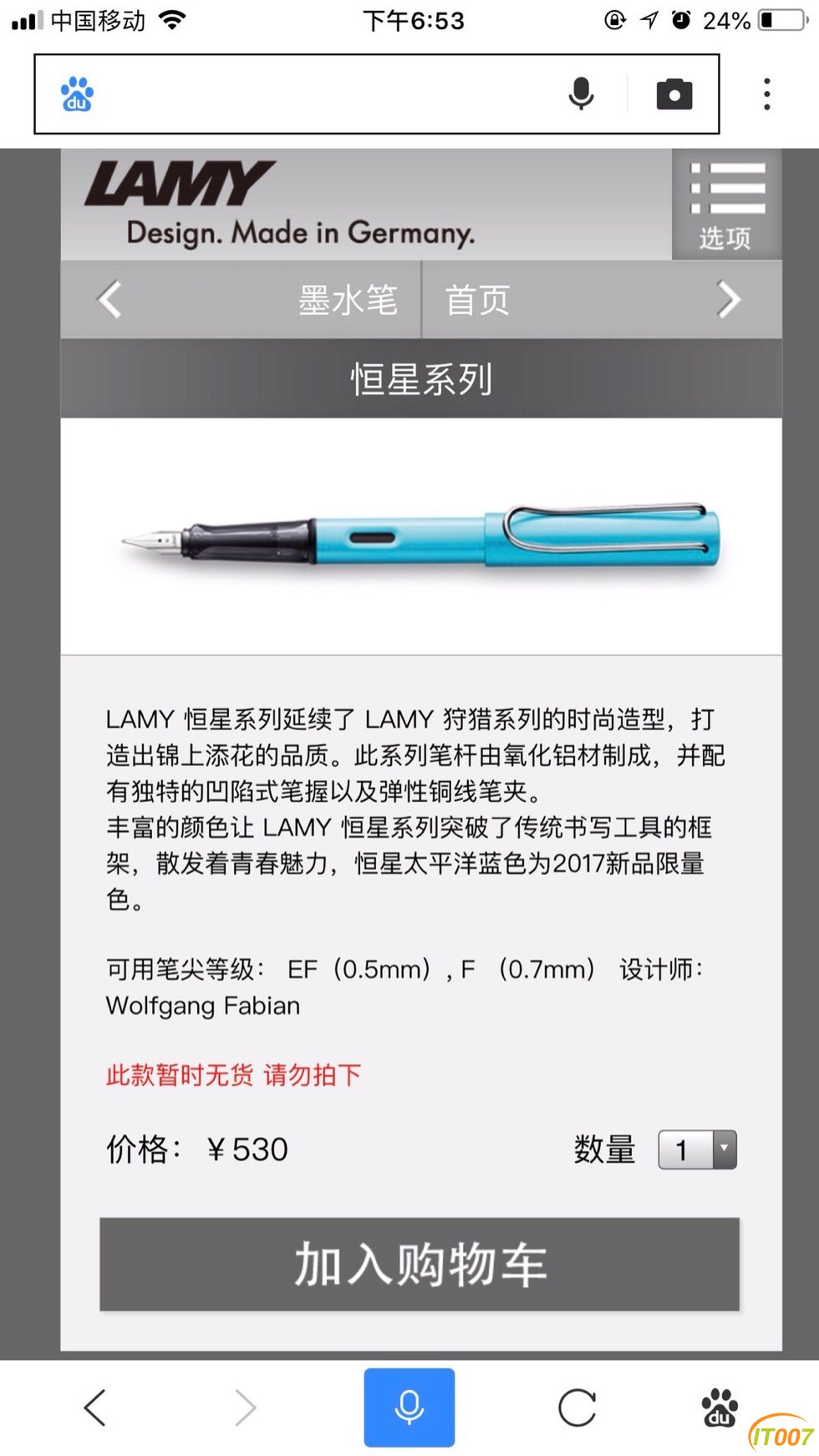Viewport: 819px width, 1456px height.
Task: Go back using the browser back arrow
Action: 95,1408
